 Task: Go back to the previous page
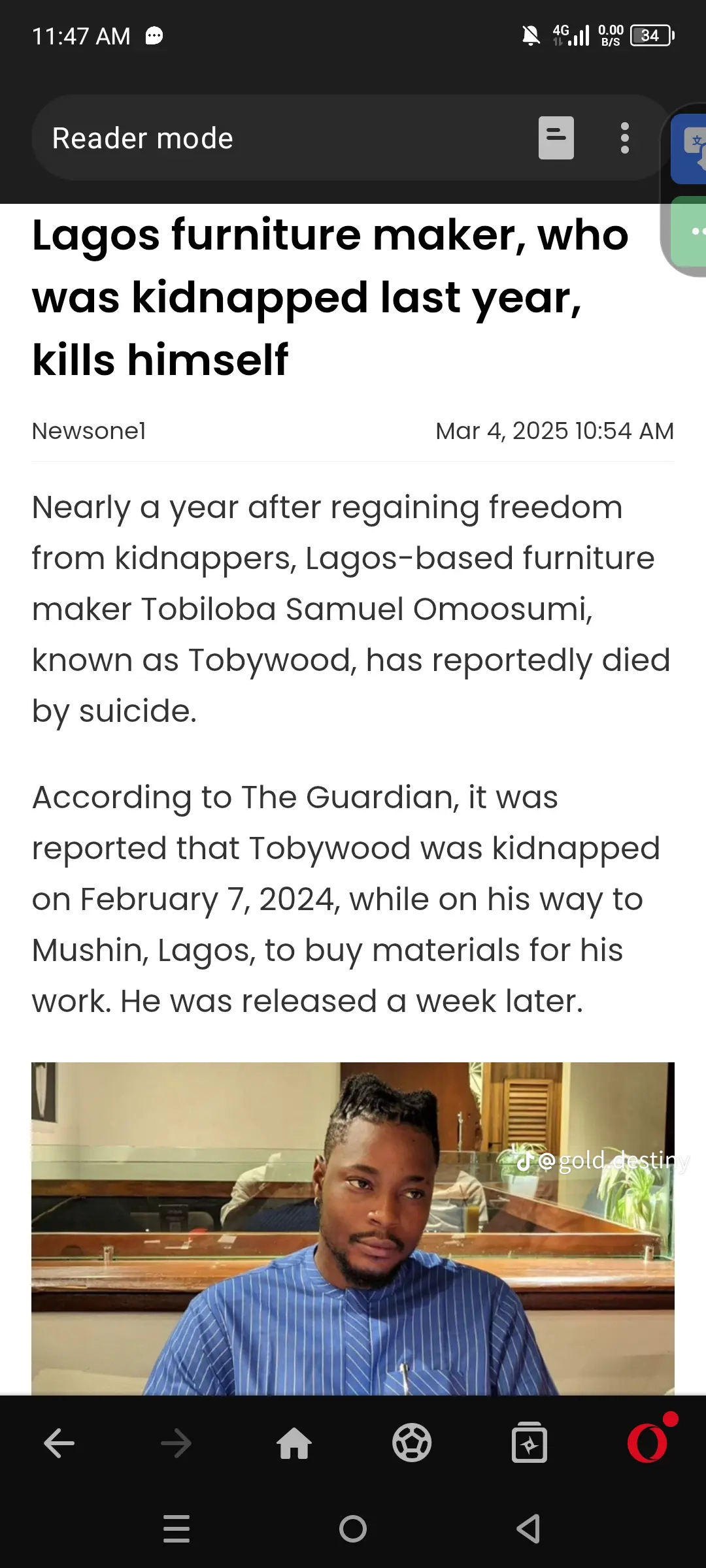coord(59,1443)
